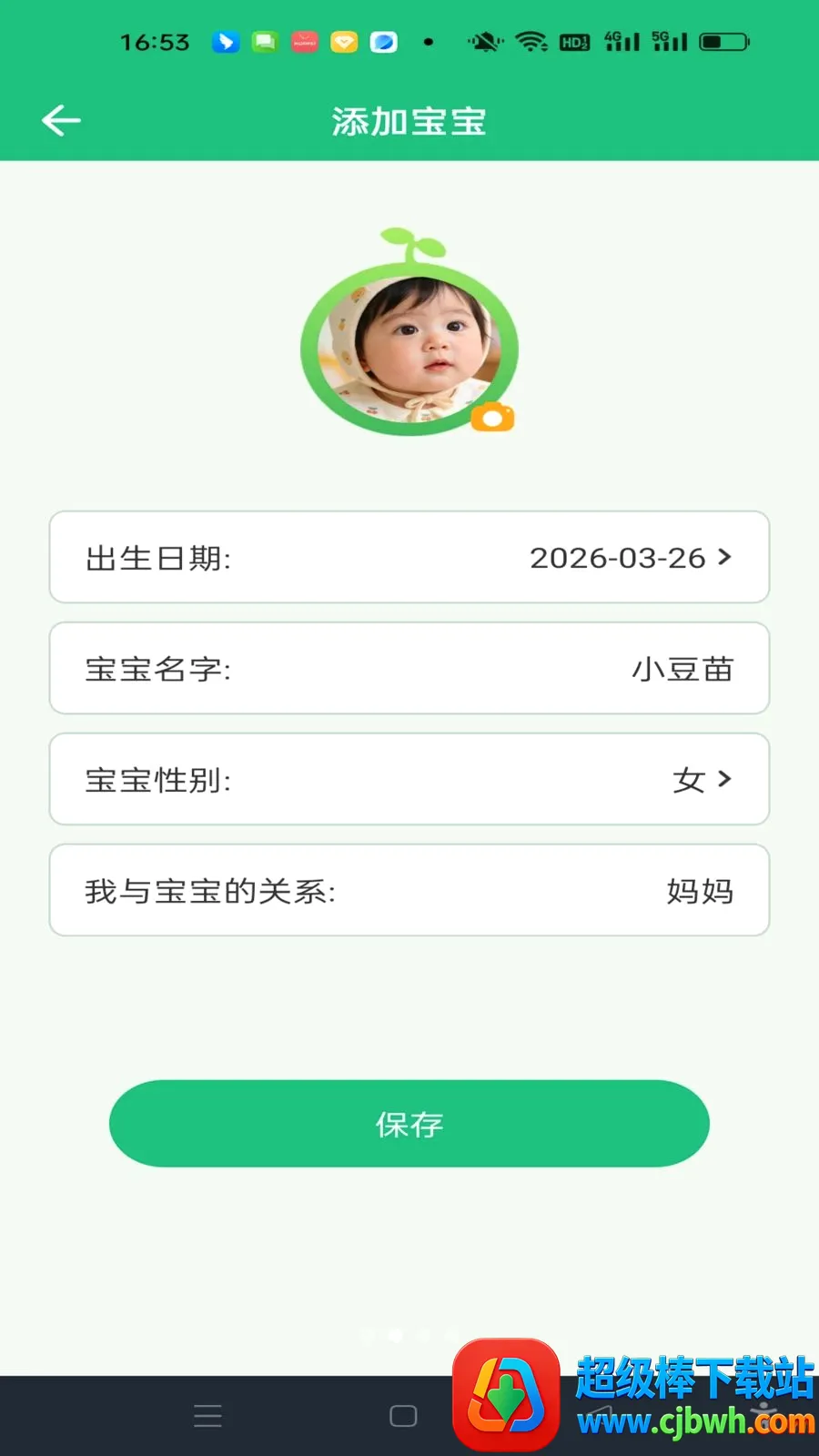Choose the 宝宝性别 option

pos(409,779)
